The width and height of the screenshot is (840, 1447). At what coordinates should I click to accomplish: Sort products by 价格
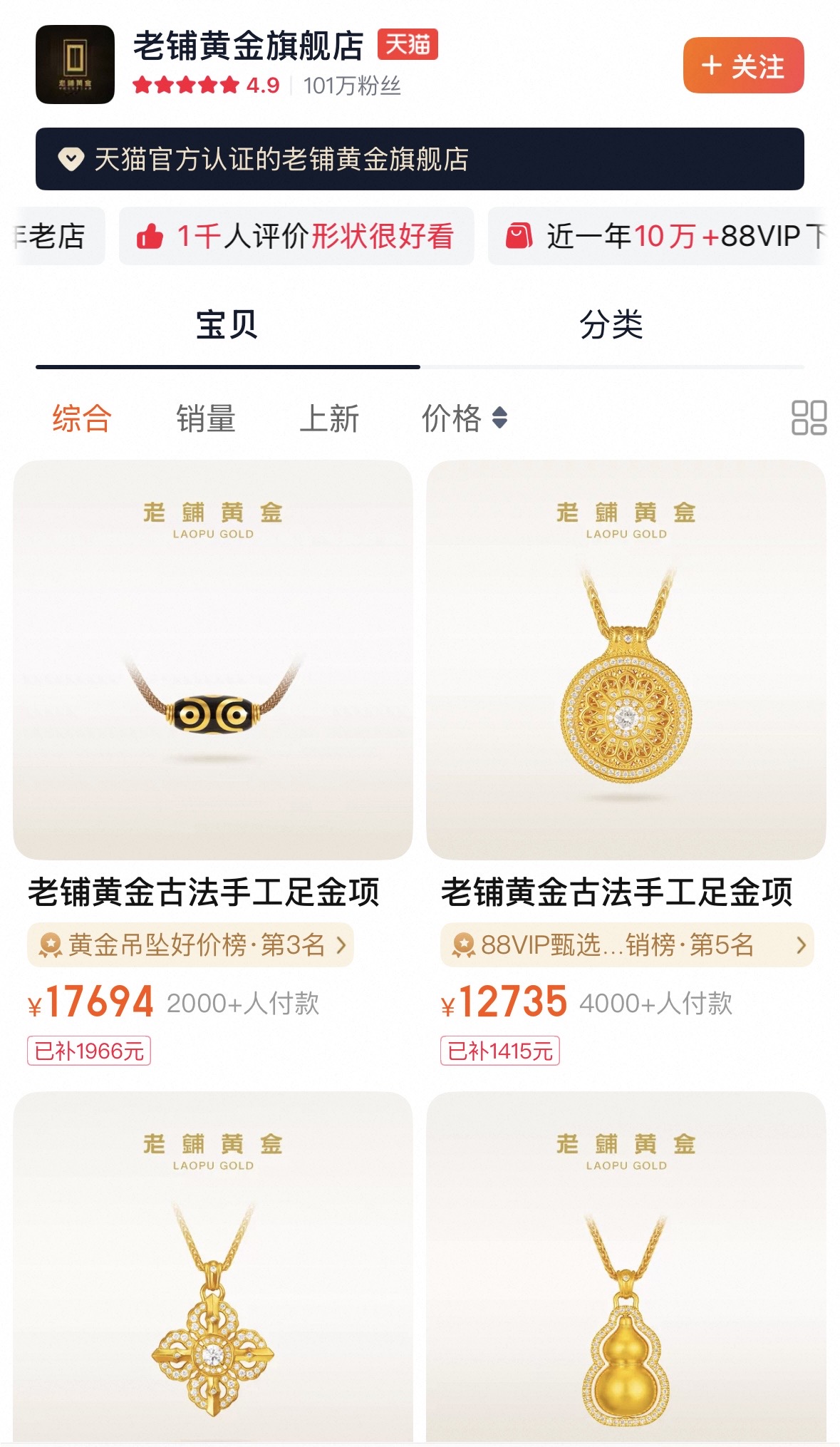463,418
